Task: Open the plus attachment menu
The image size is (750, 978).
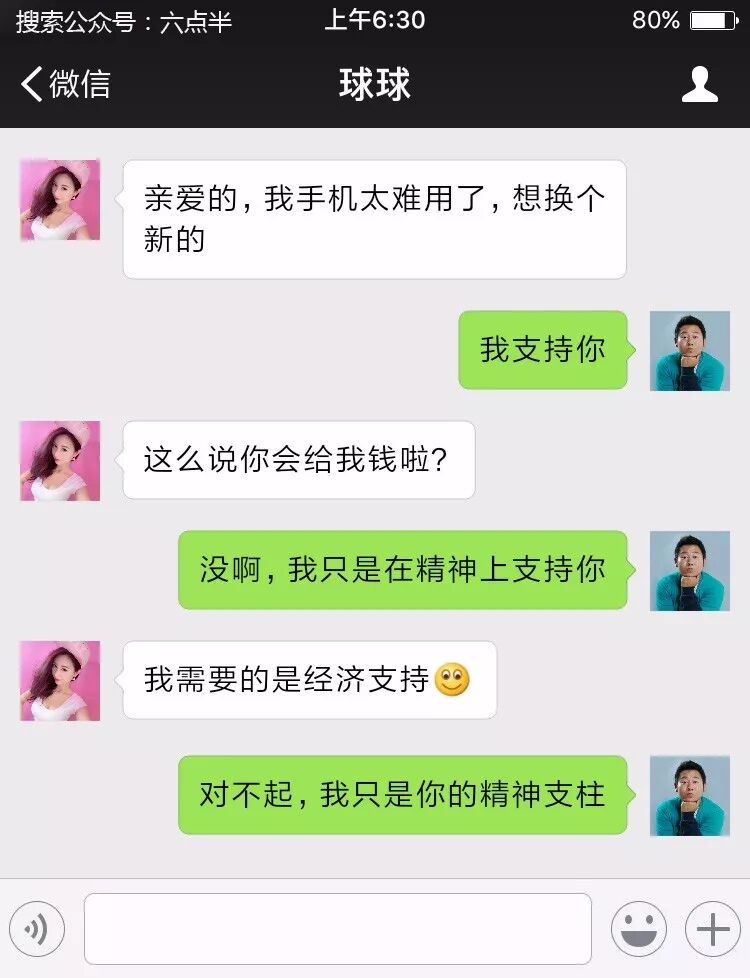Action: click(712, 929)
